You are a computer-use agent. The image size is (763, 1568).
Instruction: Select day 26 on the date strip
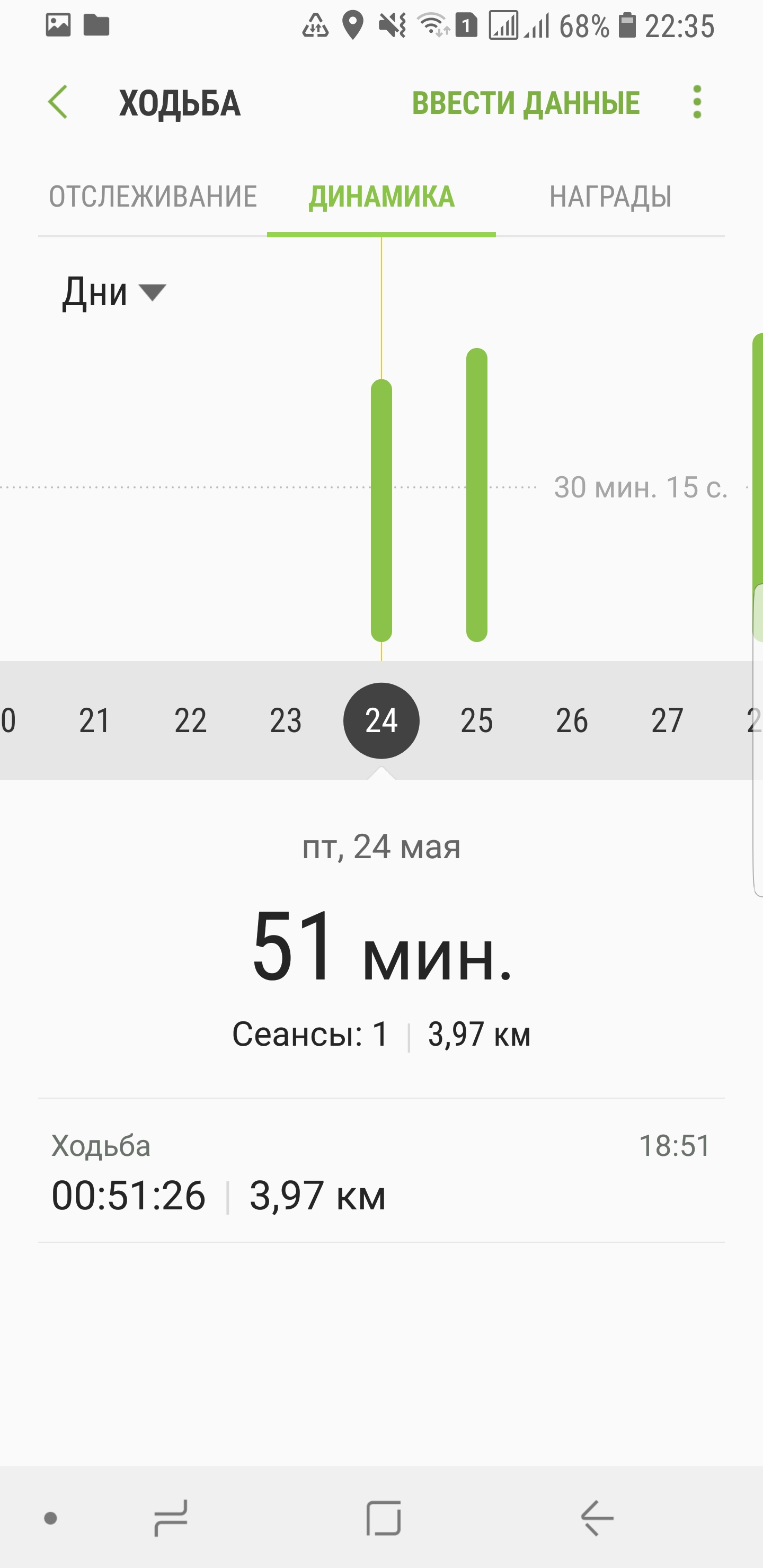tap(572, 720)
